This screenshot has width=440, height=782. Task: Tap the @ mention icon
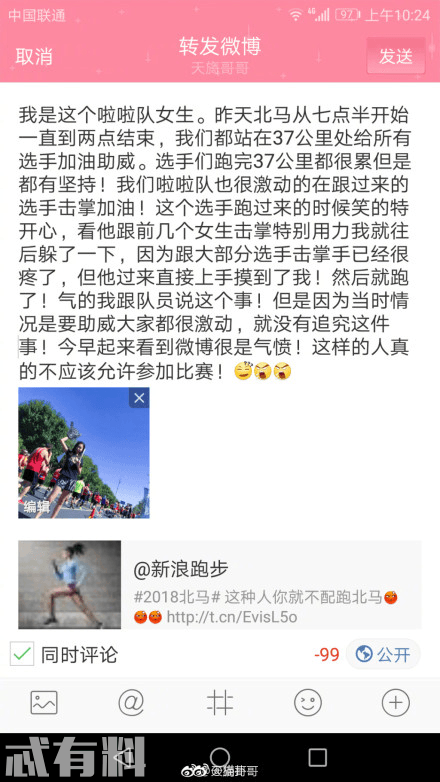131,703
